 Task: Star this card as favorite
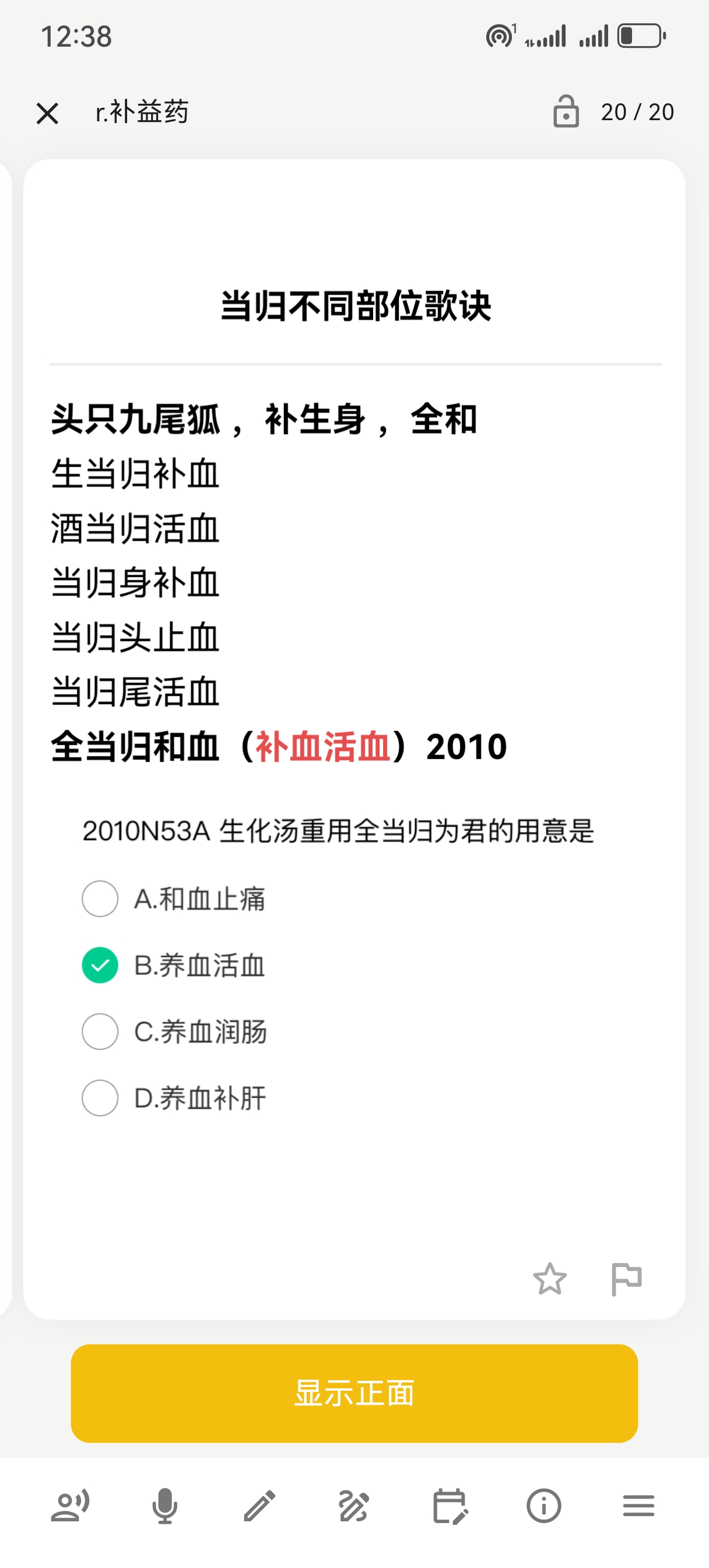point(550,1279)
